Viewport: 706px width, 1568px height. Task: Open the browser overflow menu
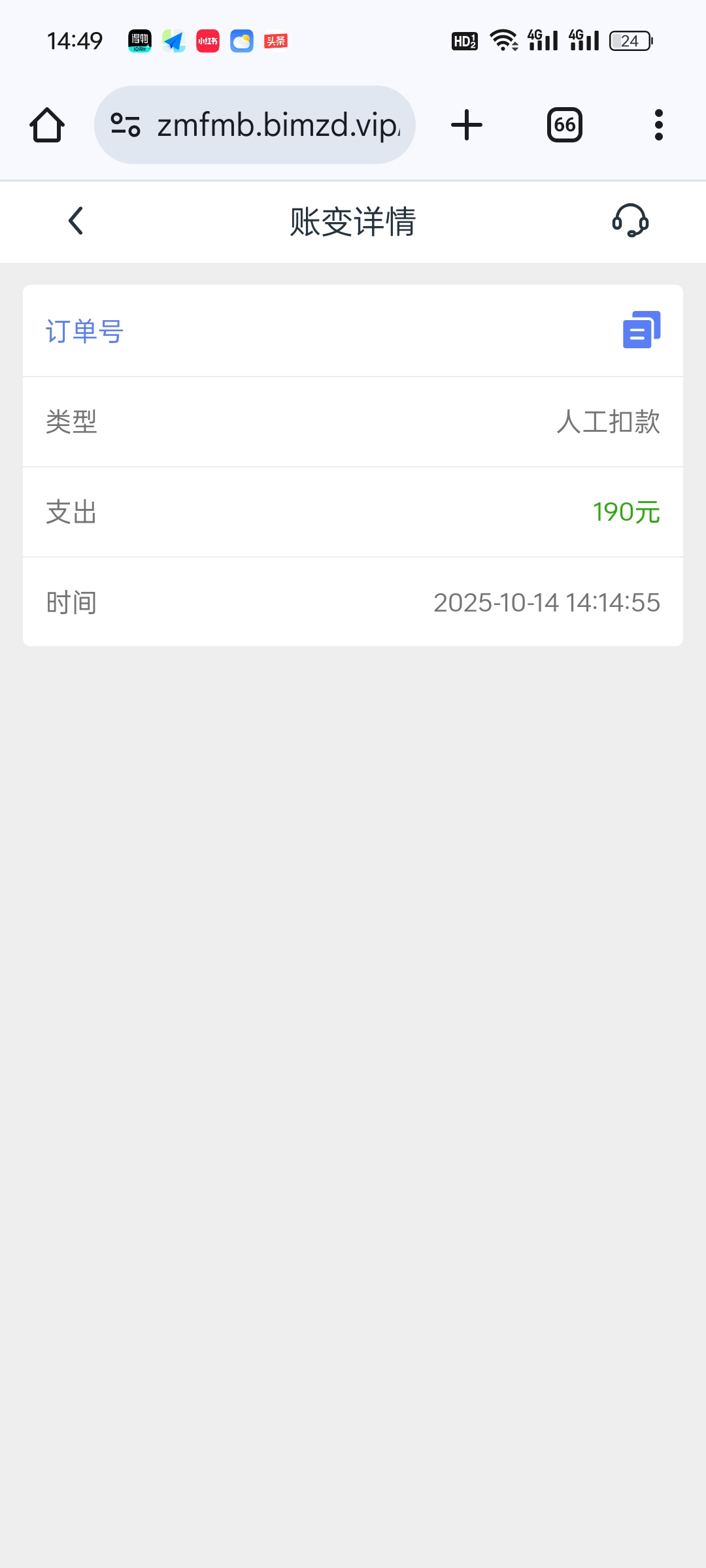pyautogui.click(x=658, y=125)
